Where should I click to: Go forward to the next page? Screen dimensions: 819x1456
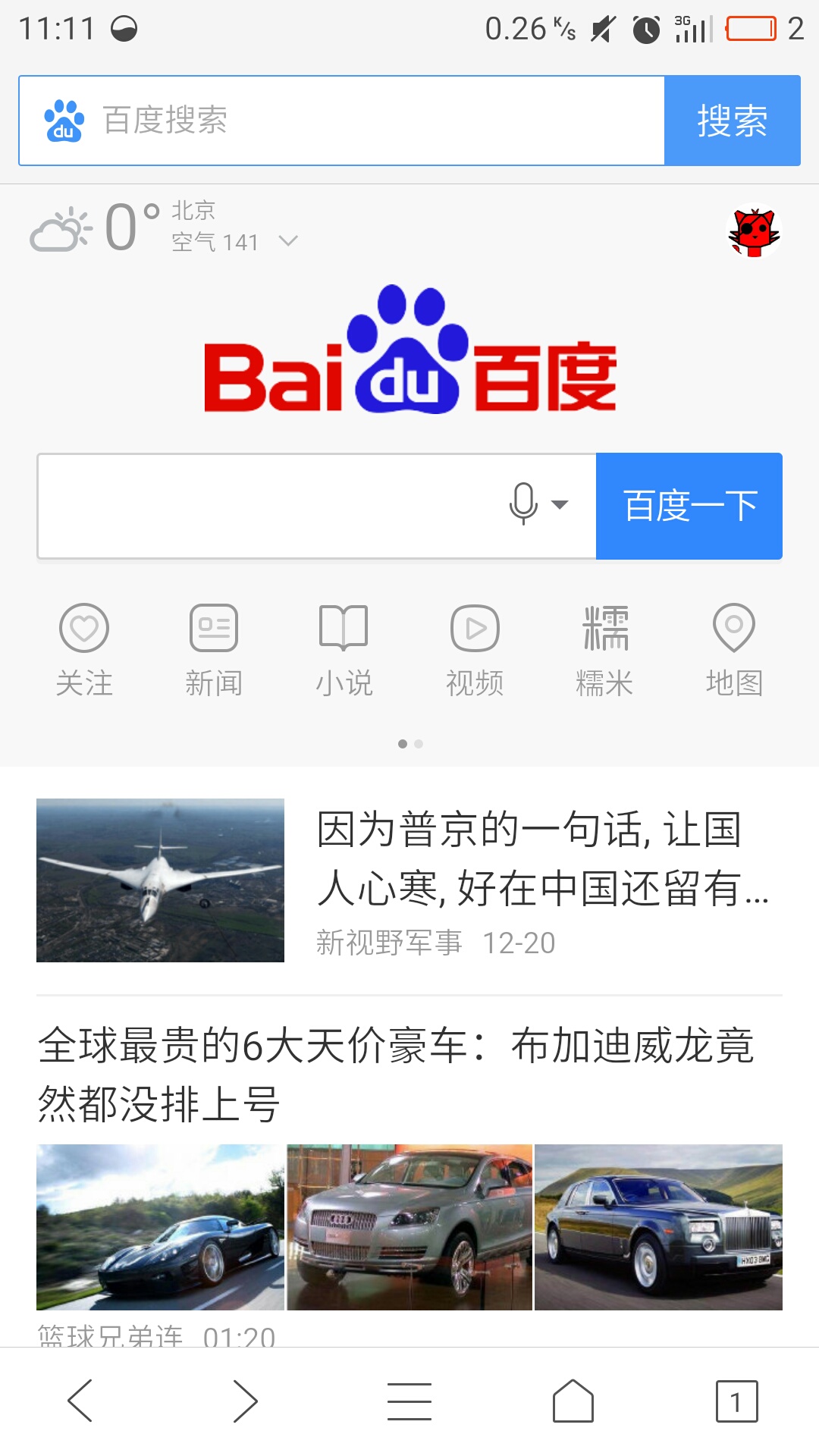pos(245,1401)
